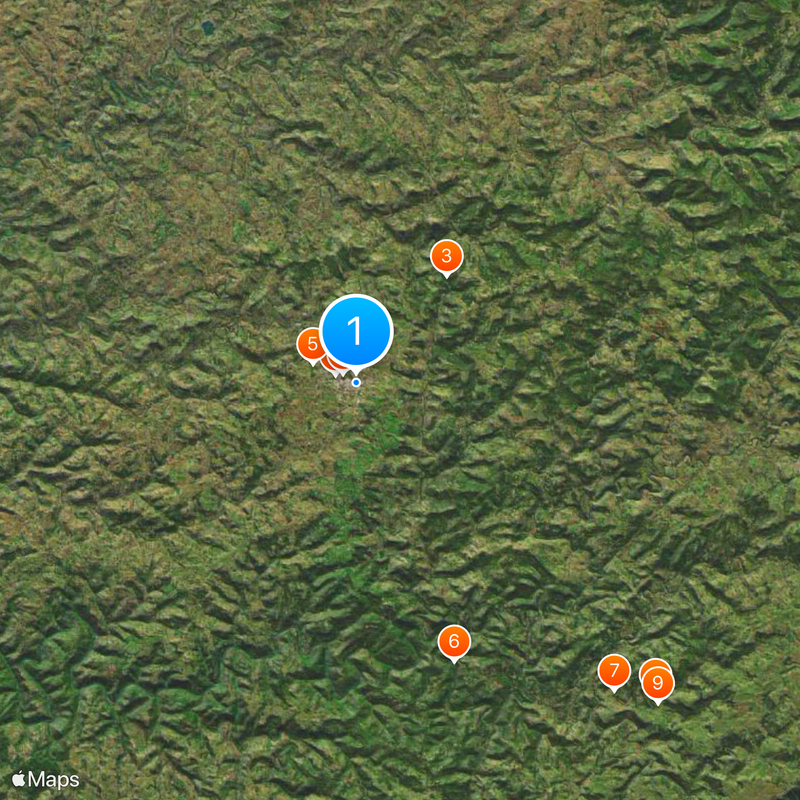Select map pin number 6

coord(454,642)
